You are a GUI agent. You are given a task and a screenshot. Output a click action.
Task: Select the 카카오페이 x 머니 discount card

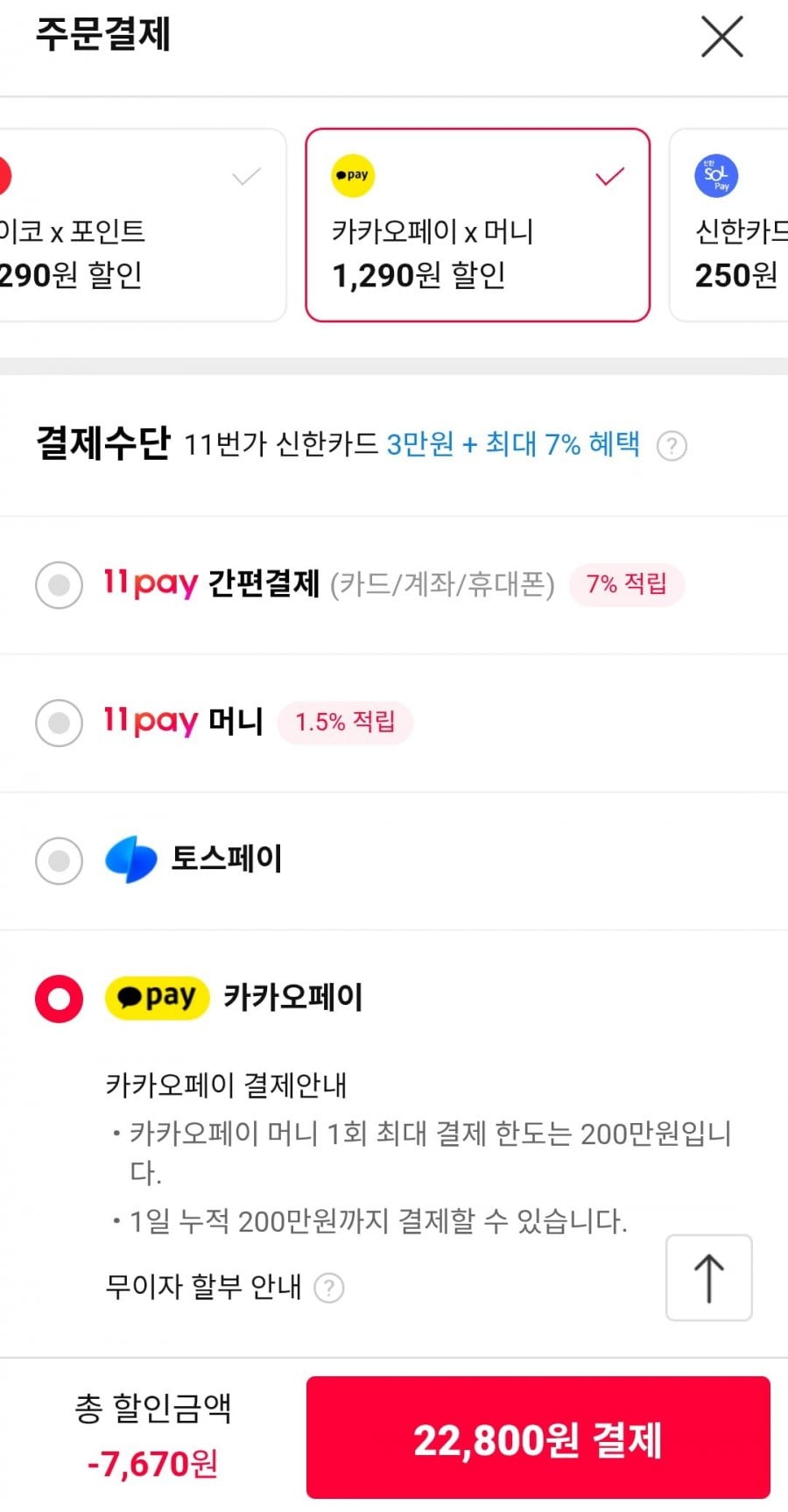coord(477,225)
